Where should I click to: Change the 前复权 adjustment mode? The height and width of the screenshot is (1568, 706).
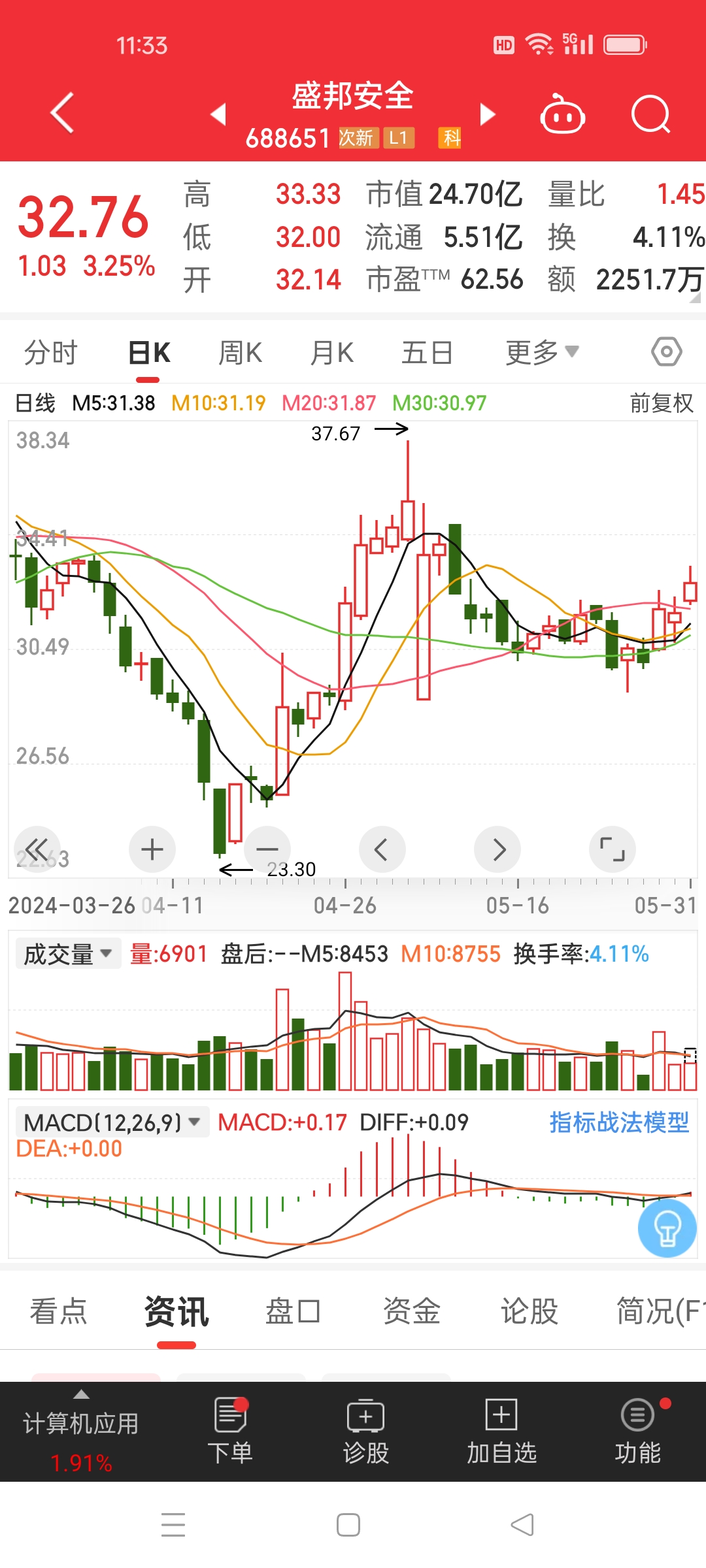[662, 403]
